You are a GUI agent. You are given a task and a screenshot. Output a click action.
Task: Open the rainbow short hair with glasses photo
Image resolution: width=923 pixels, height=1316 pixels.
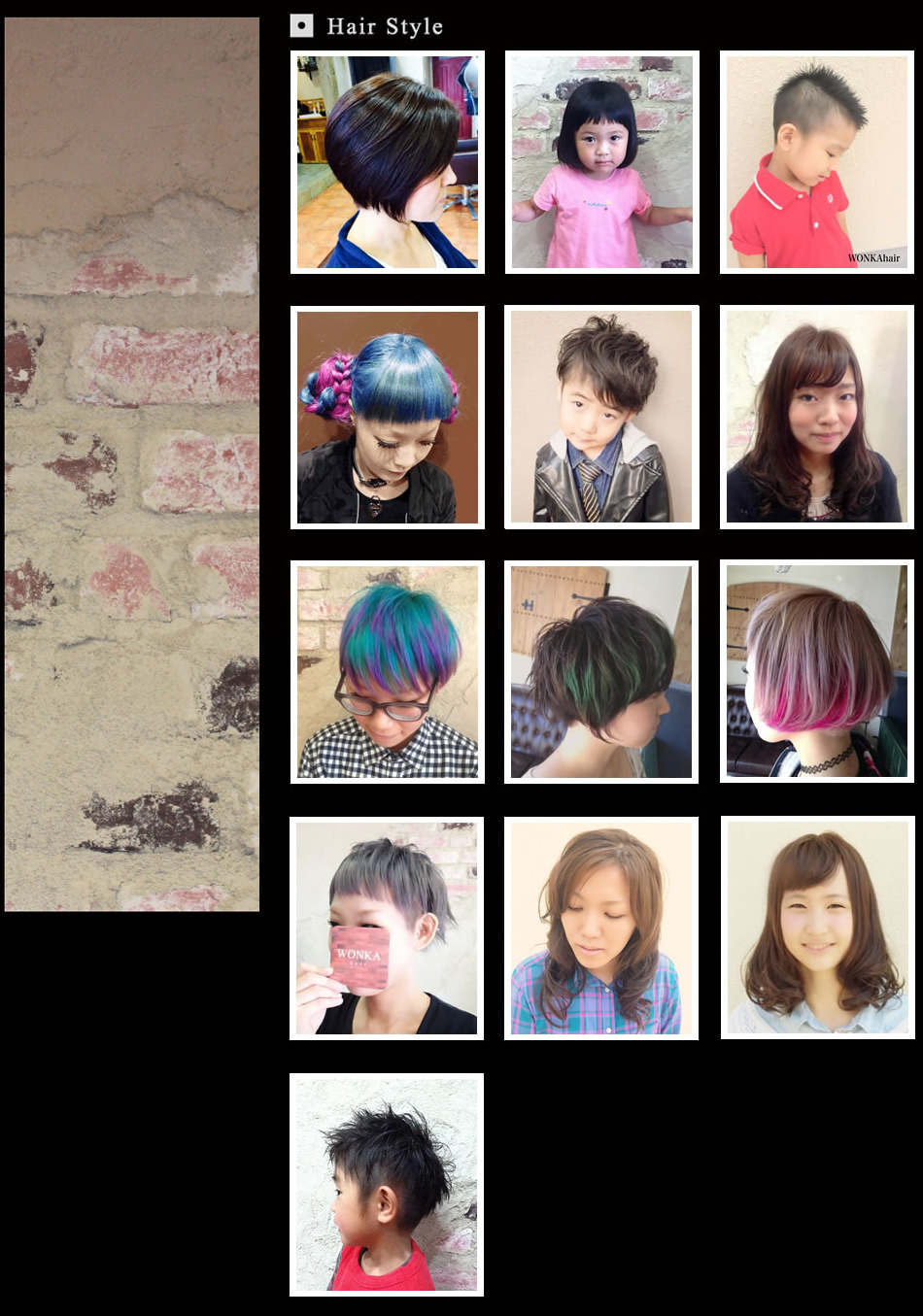387,672
